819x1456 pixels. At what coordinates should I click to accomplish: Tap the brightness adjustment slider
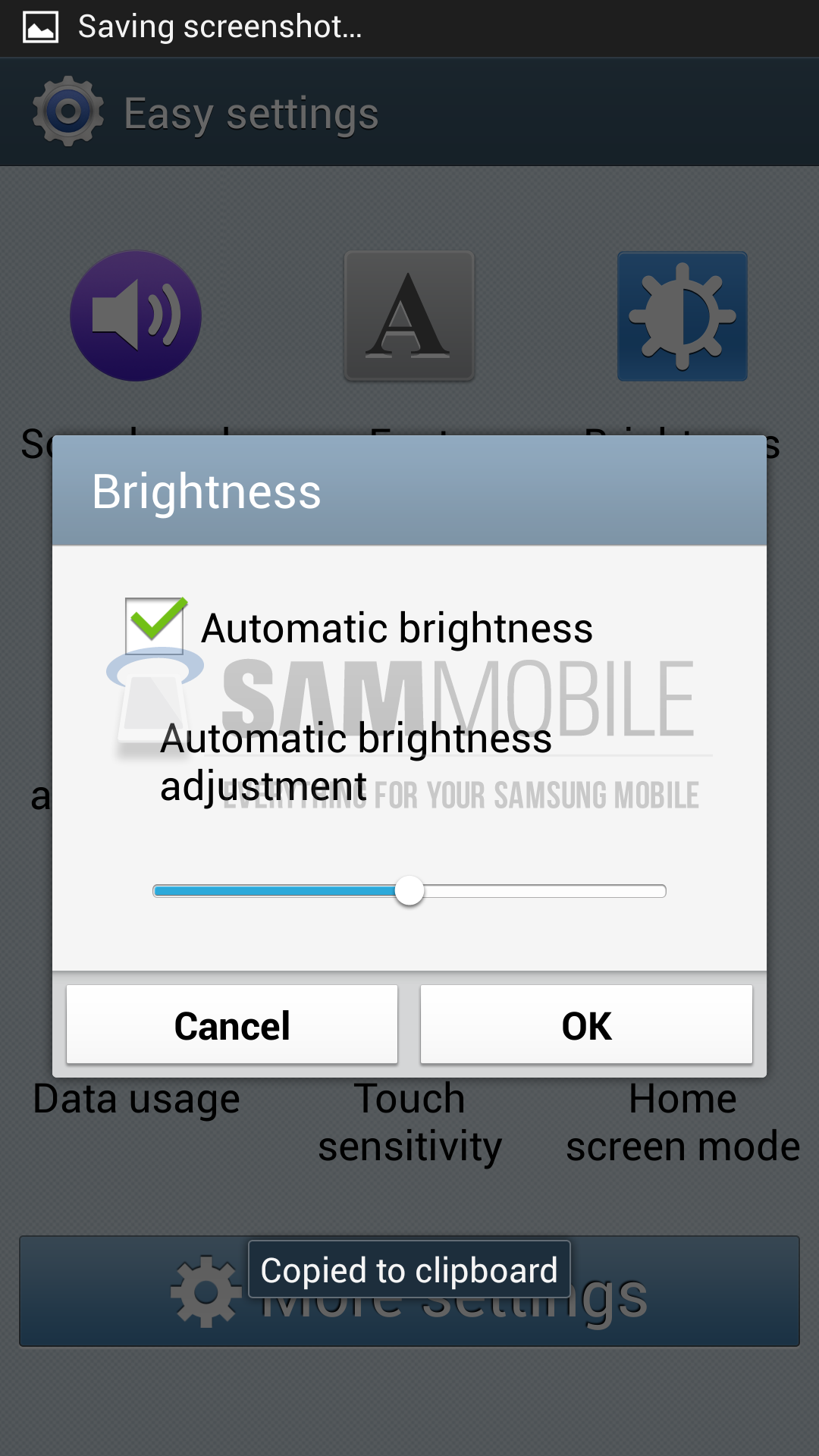[409, 891]
